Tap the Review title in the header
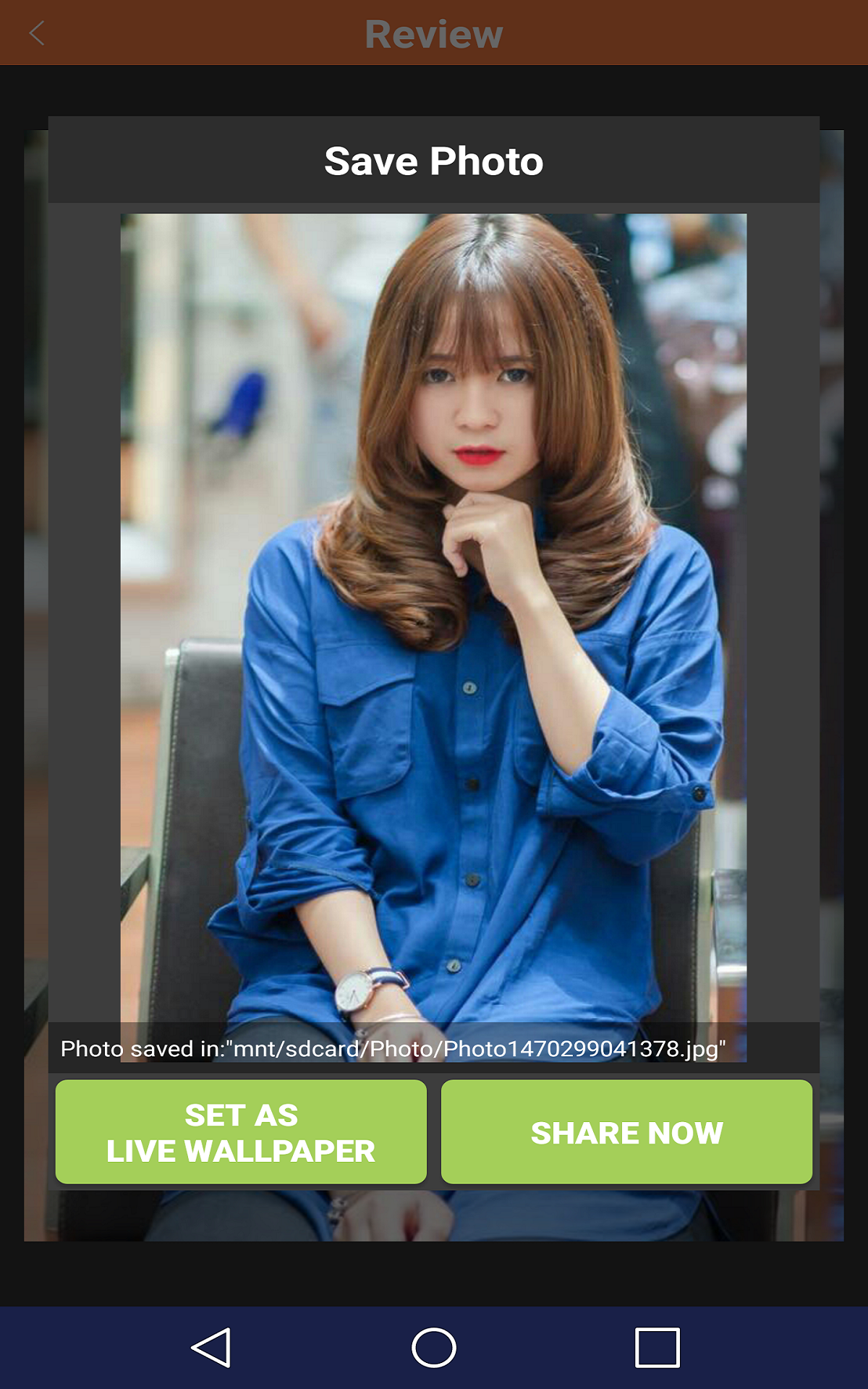Image resolution: width=868 pixels, height=1389 pixels. [434, 32]
